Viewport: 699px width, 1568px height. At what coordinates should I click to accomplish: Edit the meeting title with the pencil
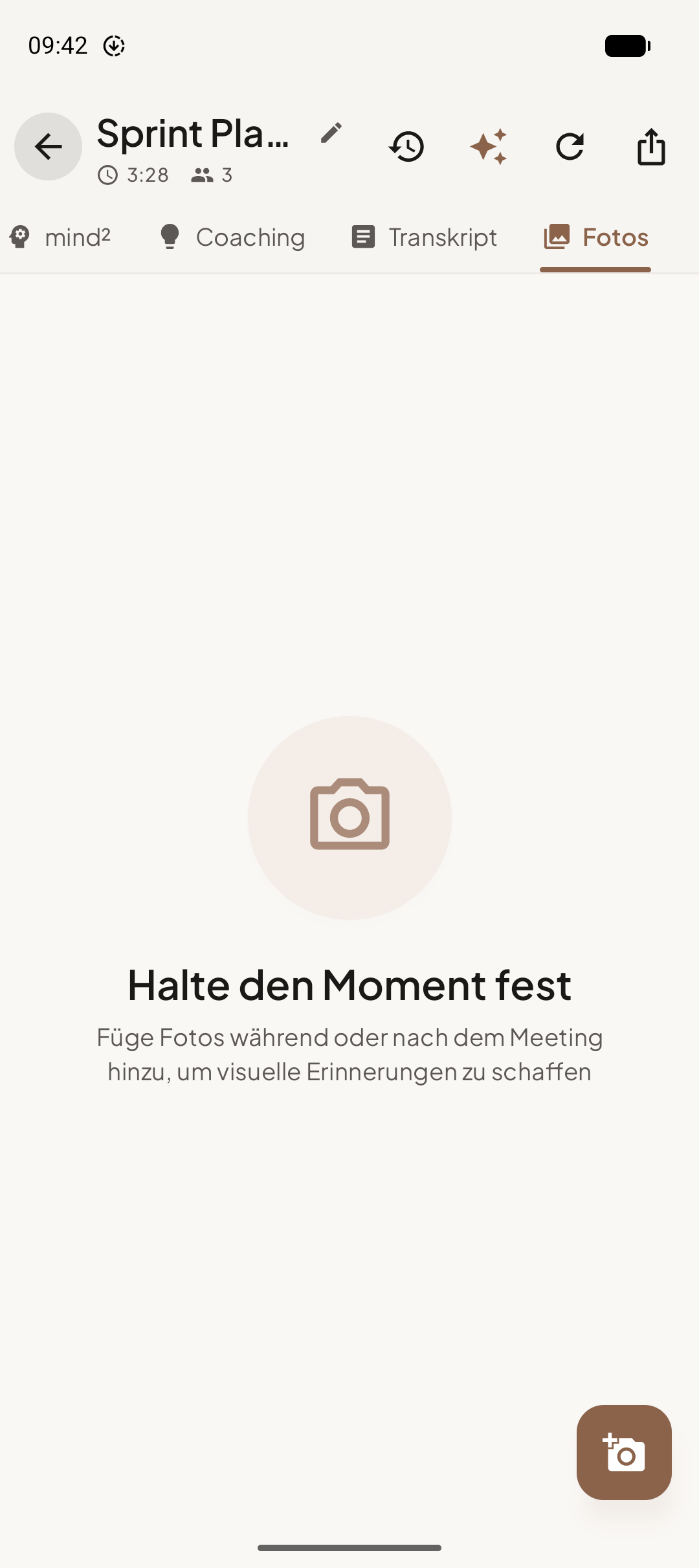pos(331,133)
